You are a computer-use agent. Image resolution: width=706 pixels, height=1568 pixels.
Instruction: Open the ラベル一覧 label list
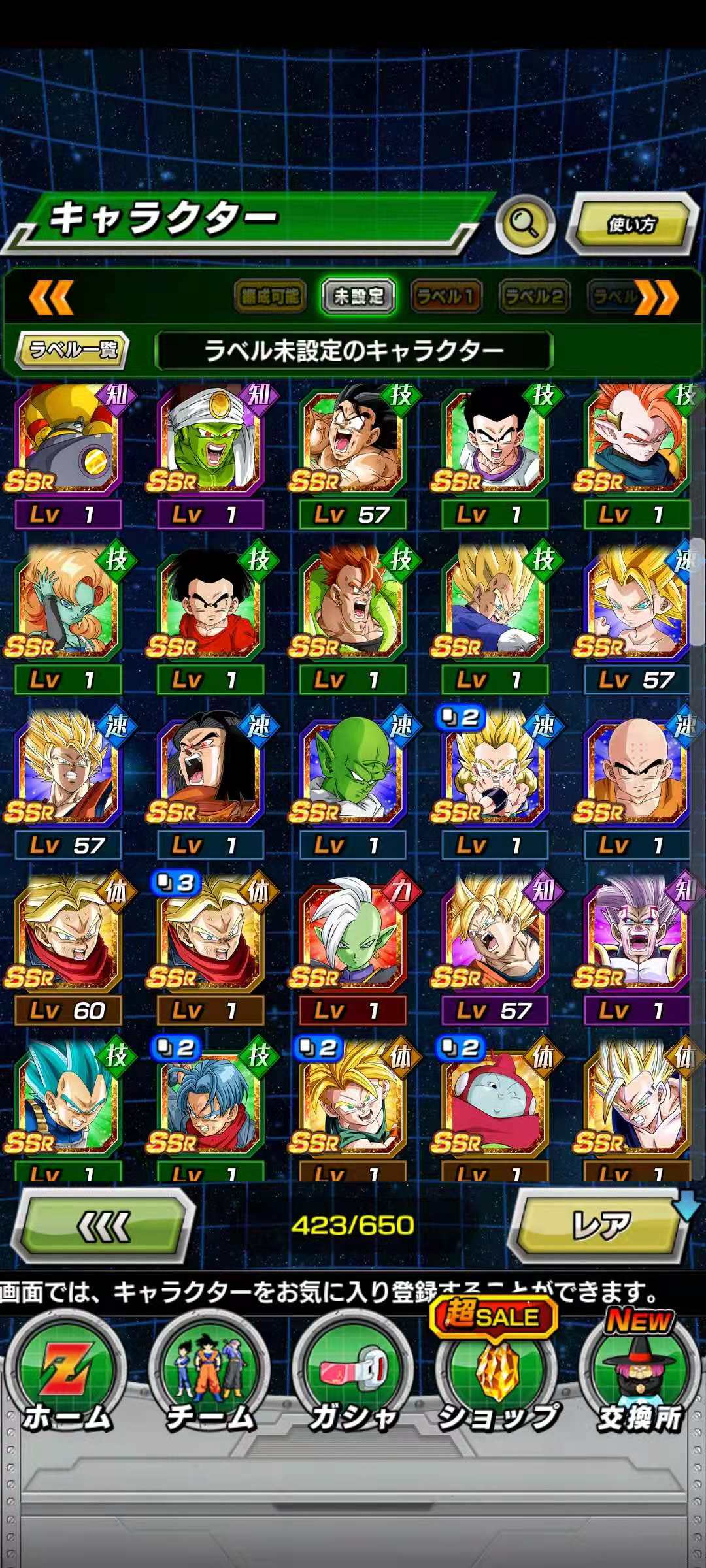point(73,350)
